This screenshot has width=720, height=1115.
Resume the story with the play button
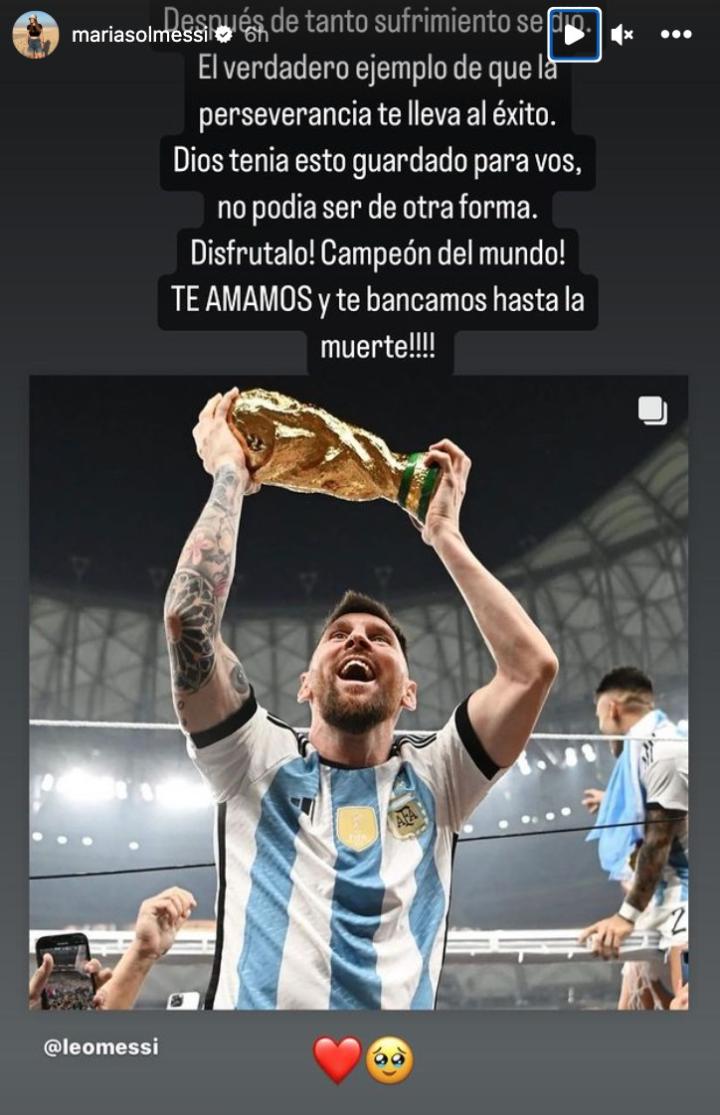[575, 35]
